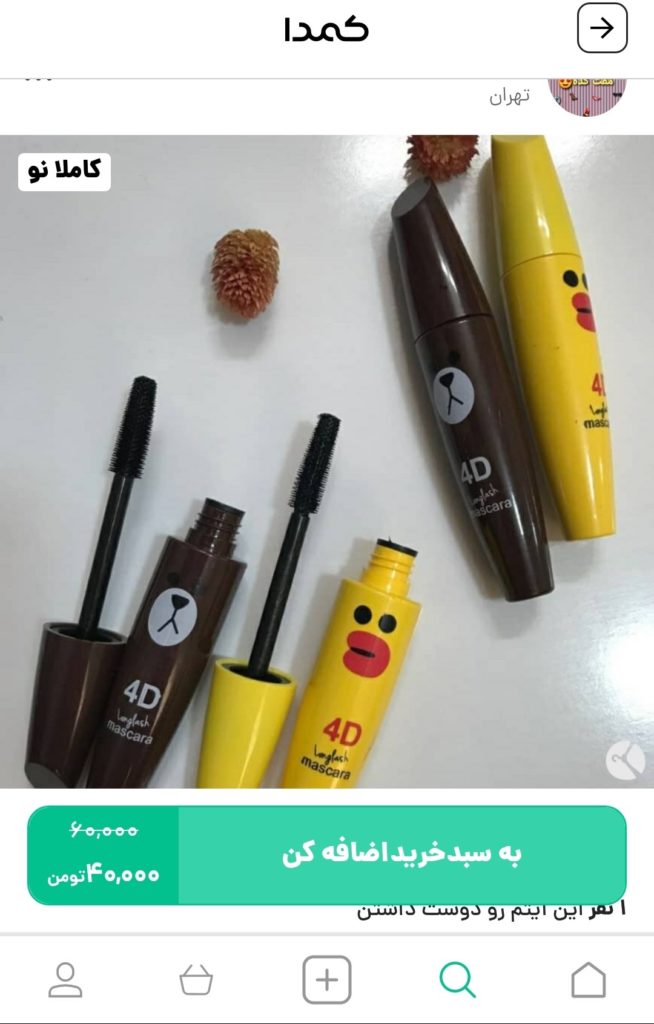Viewport: 654px width, 1024px height.
Task: Open the shopping basket tab
Action: (x=196, y=980)
